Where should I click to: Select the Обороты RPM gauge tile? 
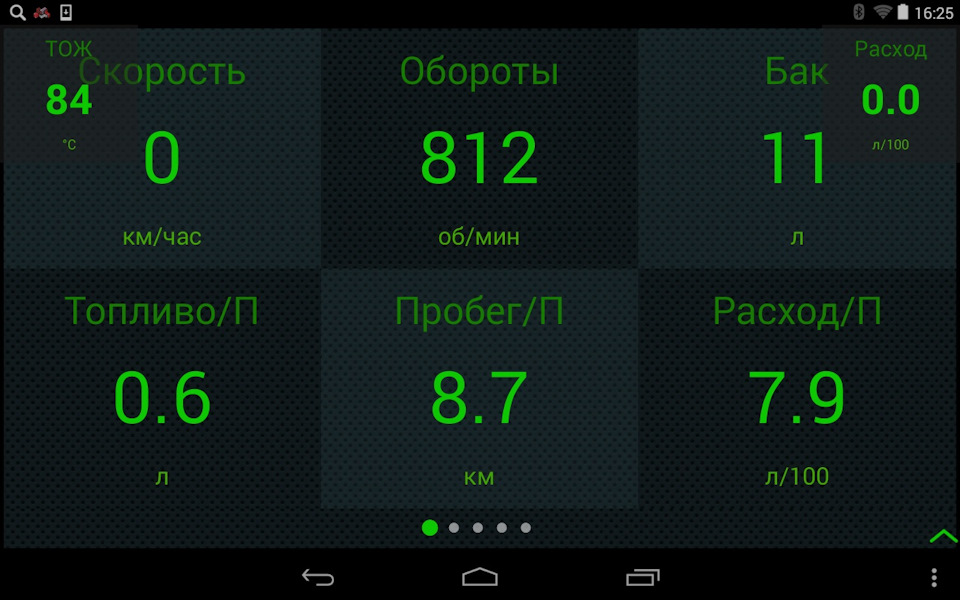point(479,150)
